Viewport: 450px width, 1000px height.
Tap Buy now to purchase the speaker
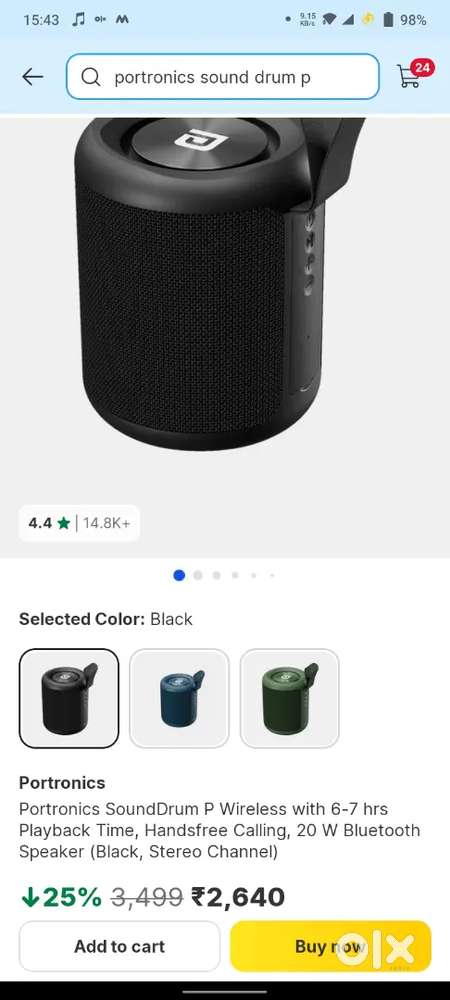(x=330, y=946)
